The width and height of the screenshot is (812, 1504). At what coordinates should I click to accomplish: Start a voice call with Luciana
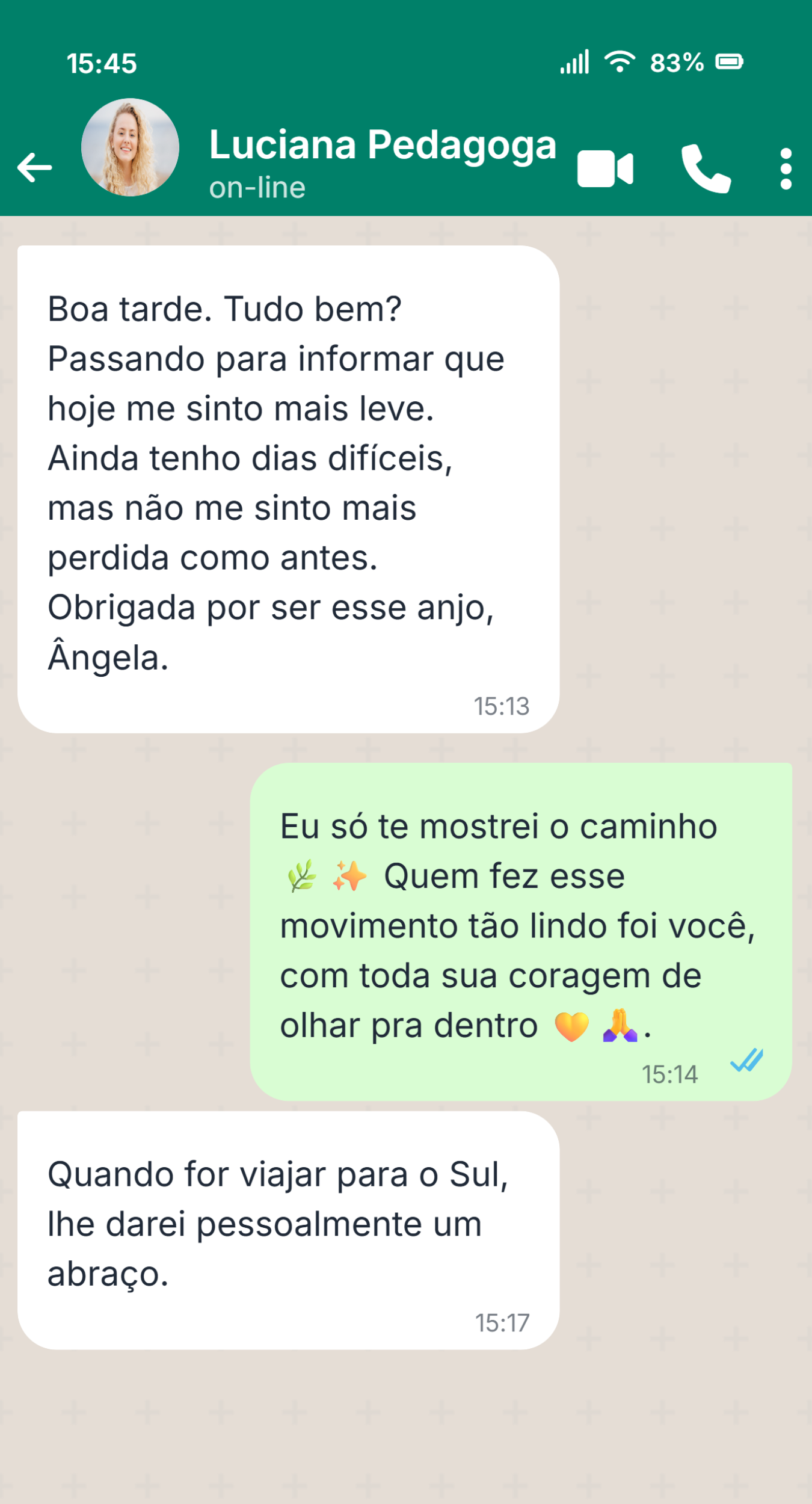[x=706, y=167]
